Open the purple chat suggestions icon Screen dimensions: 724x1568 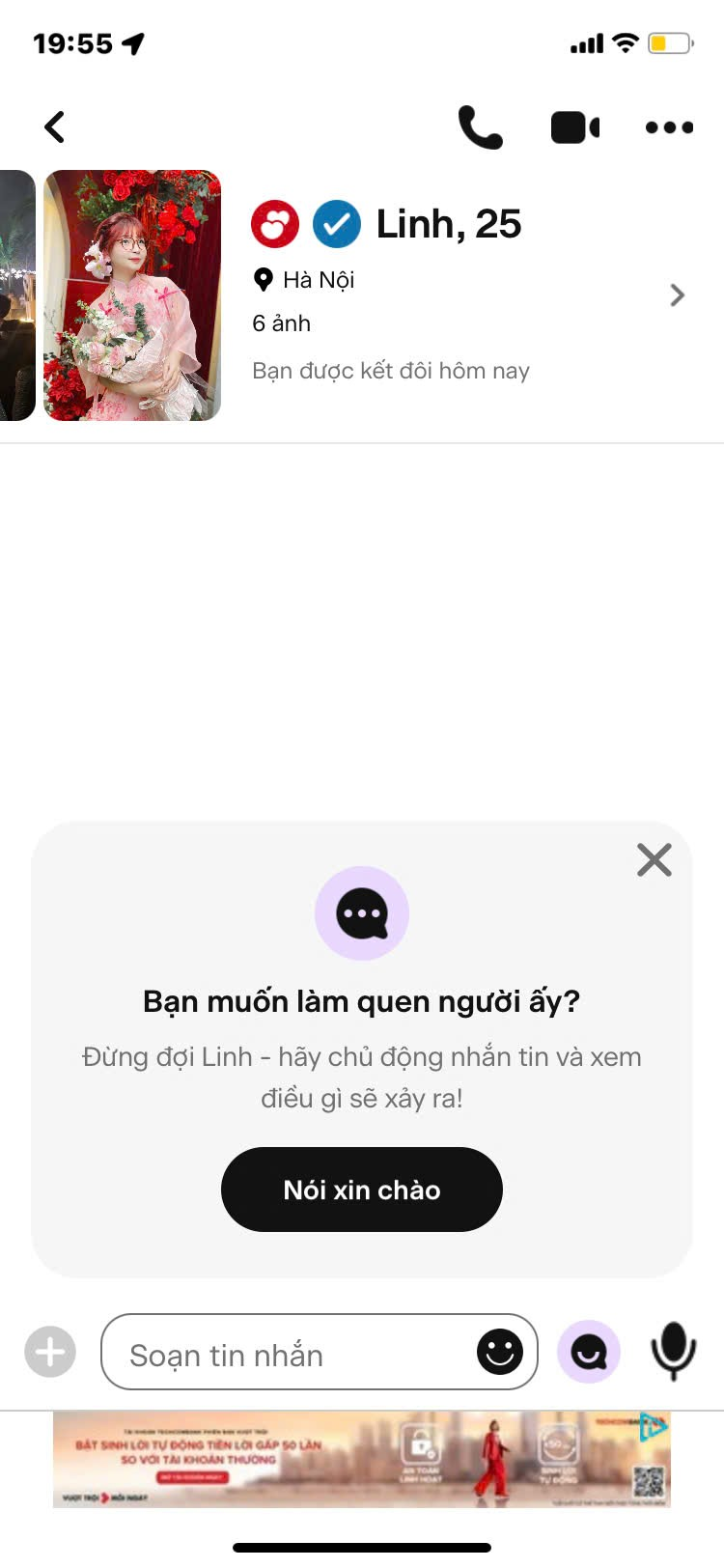click(x=589, y=1352)
